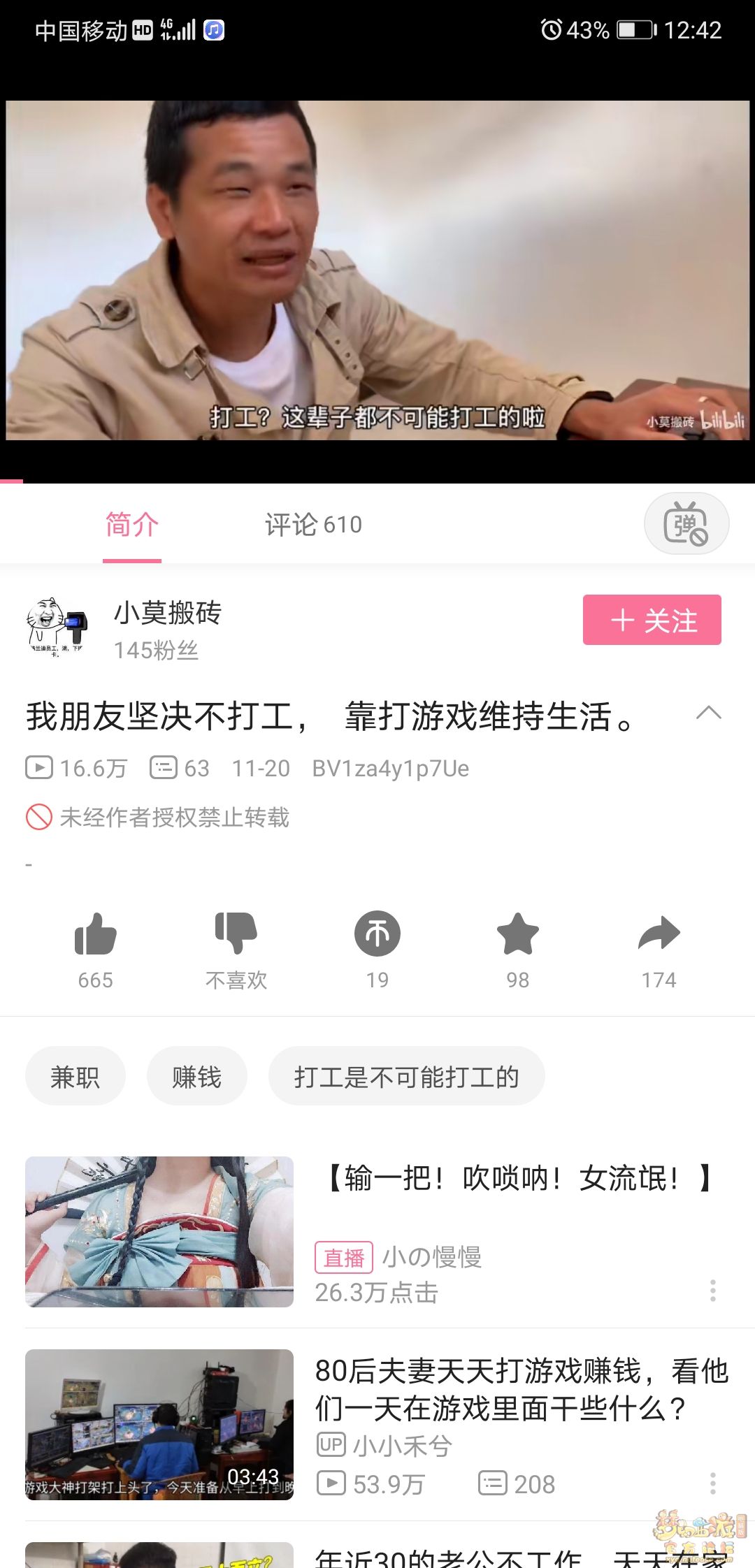Open 小莫搬砖's profile avatar
This screenshot has height=1568, width=755.
coord(57,626)
